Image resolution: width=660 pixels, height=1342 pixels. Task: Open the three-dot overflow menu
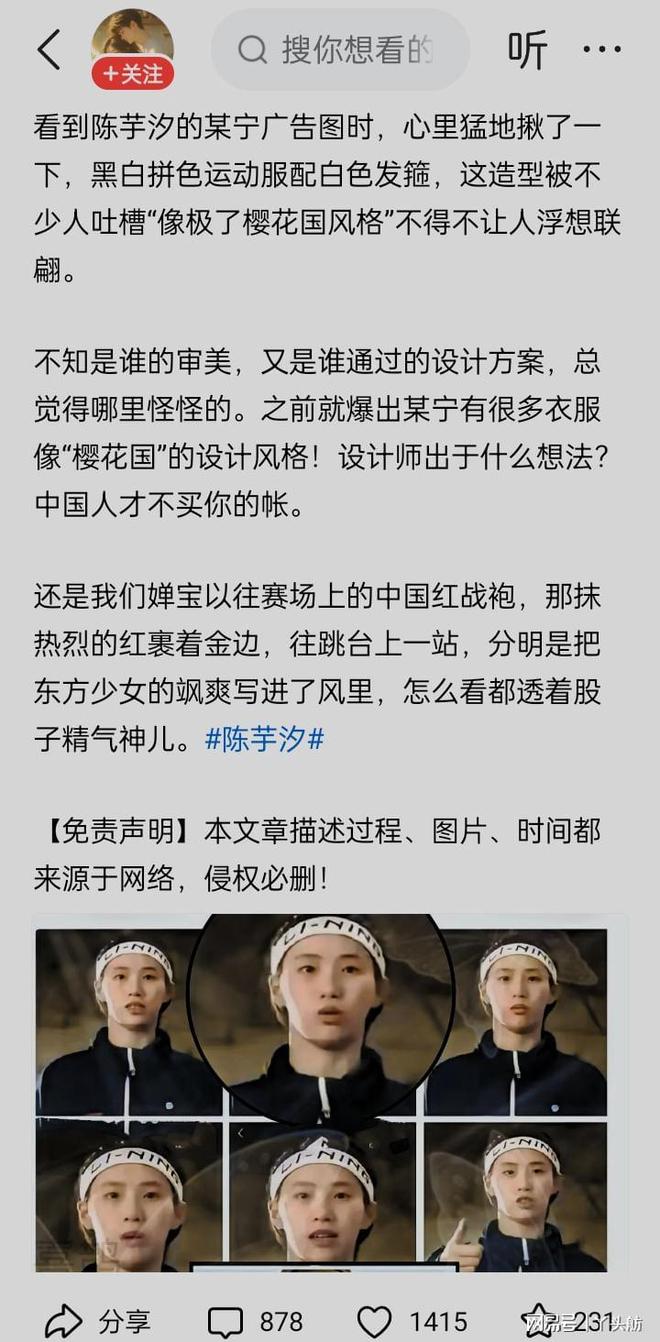coord(601,49)
